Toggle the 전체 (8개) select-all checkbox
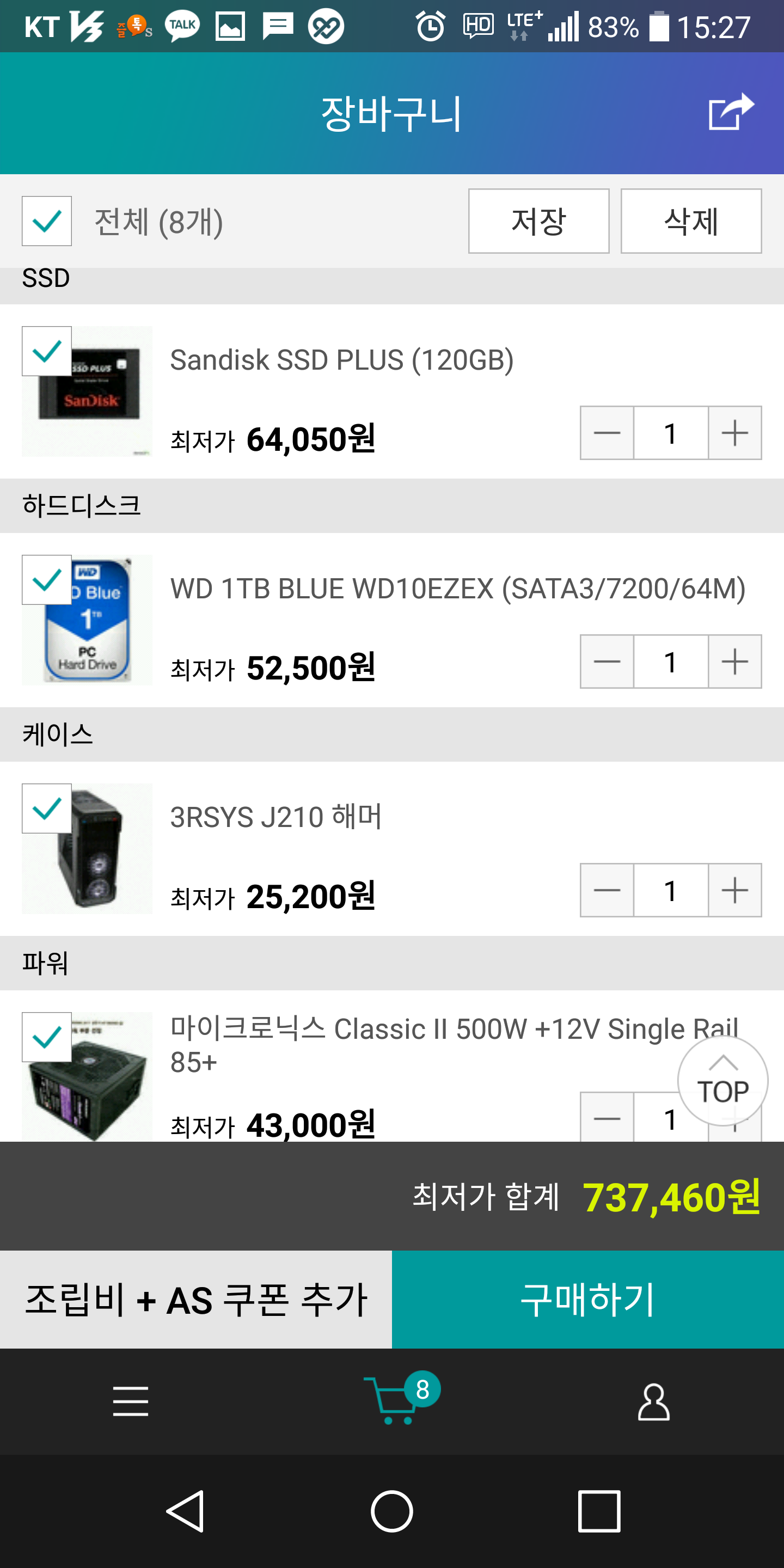Screen dimensions: 784x1568 (x=47, y=221)
